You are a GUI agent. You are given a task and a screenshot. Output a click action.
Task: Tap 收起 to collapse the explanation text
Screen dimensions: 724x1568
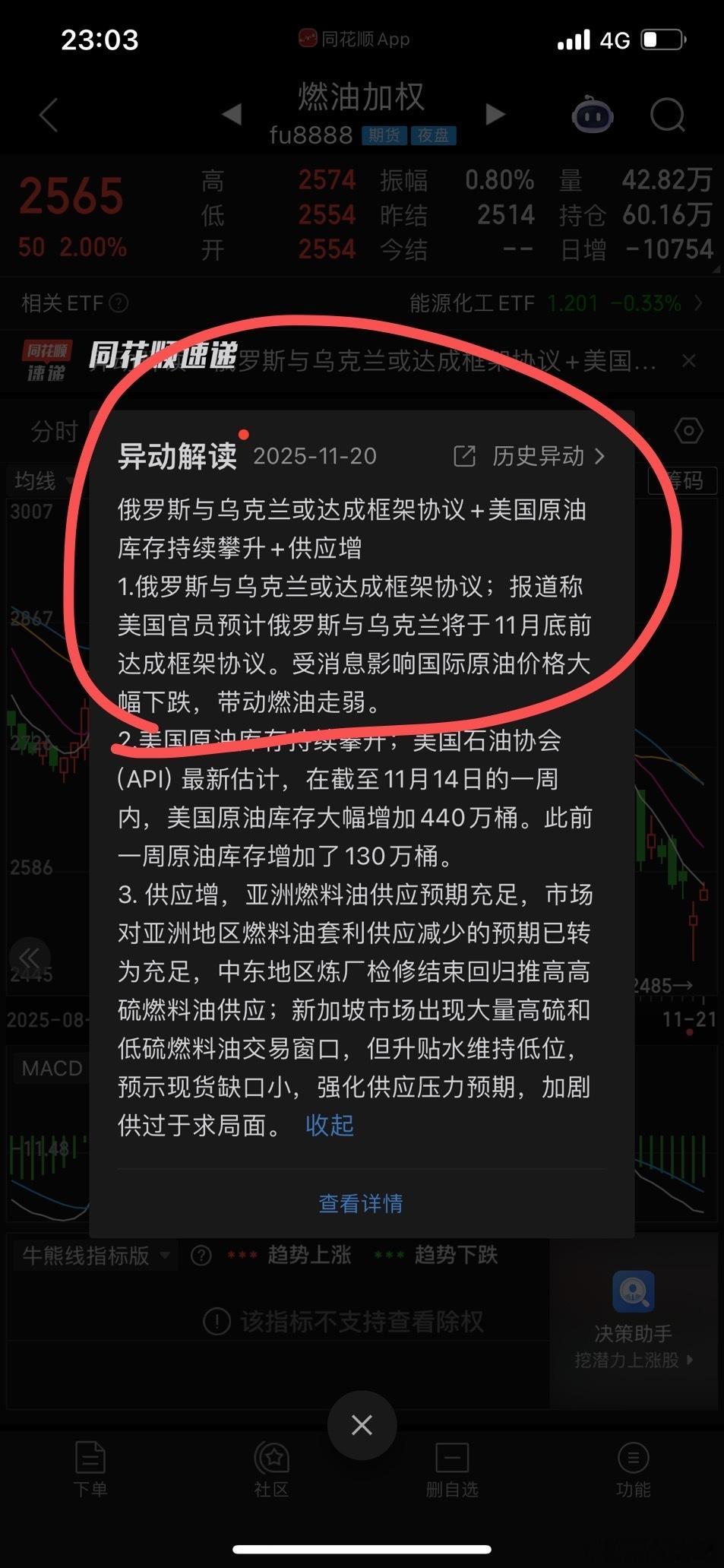point(329,1126)
